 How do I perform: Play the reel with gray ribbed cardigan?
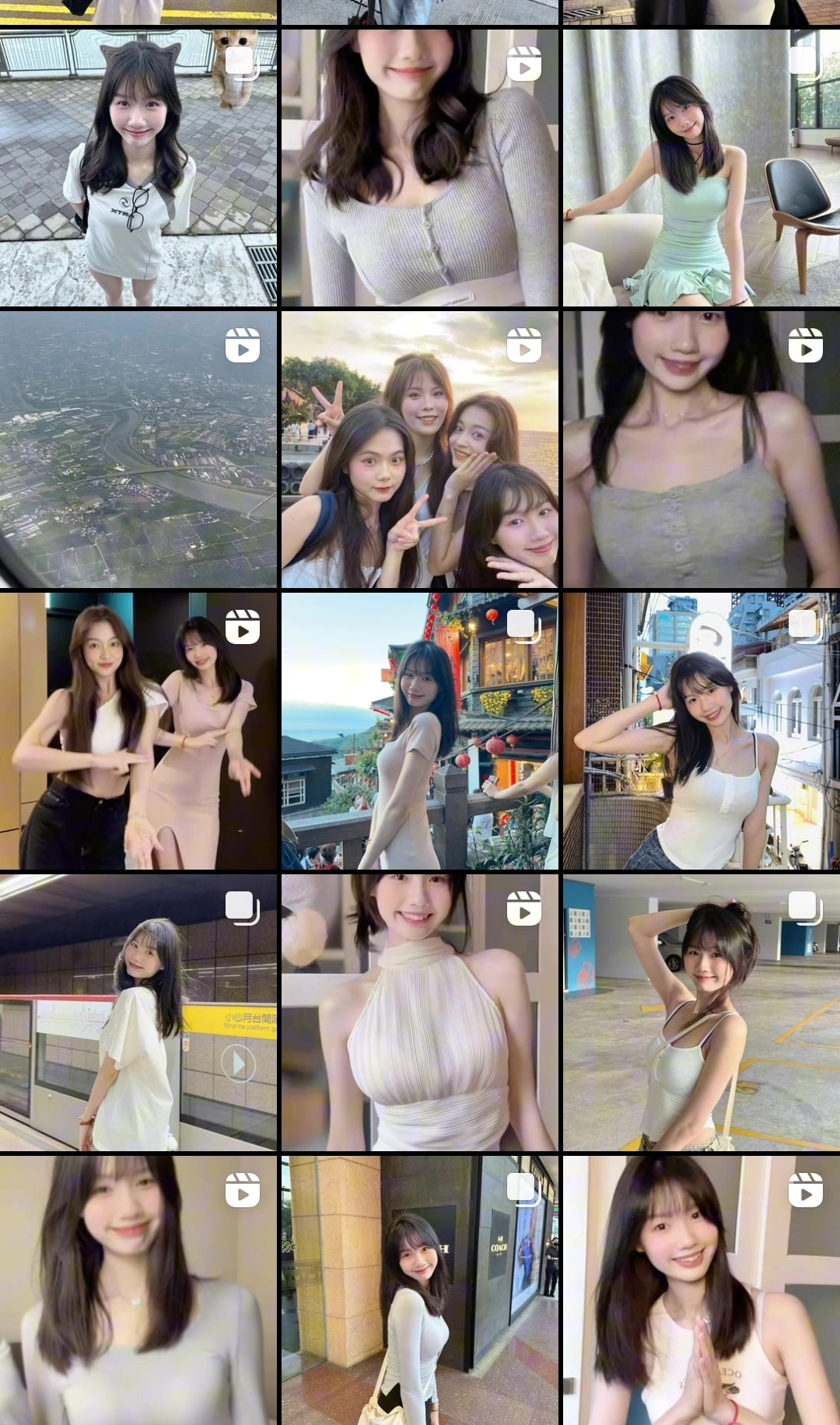[420, 167]
